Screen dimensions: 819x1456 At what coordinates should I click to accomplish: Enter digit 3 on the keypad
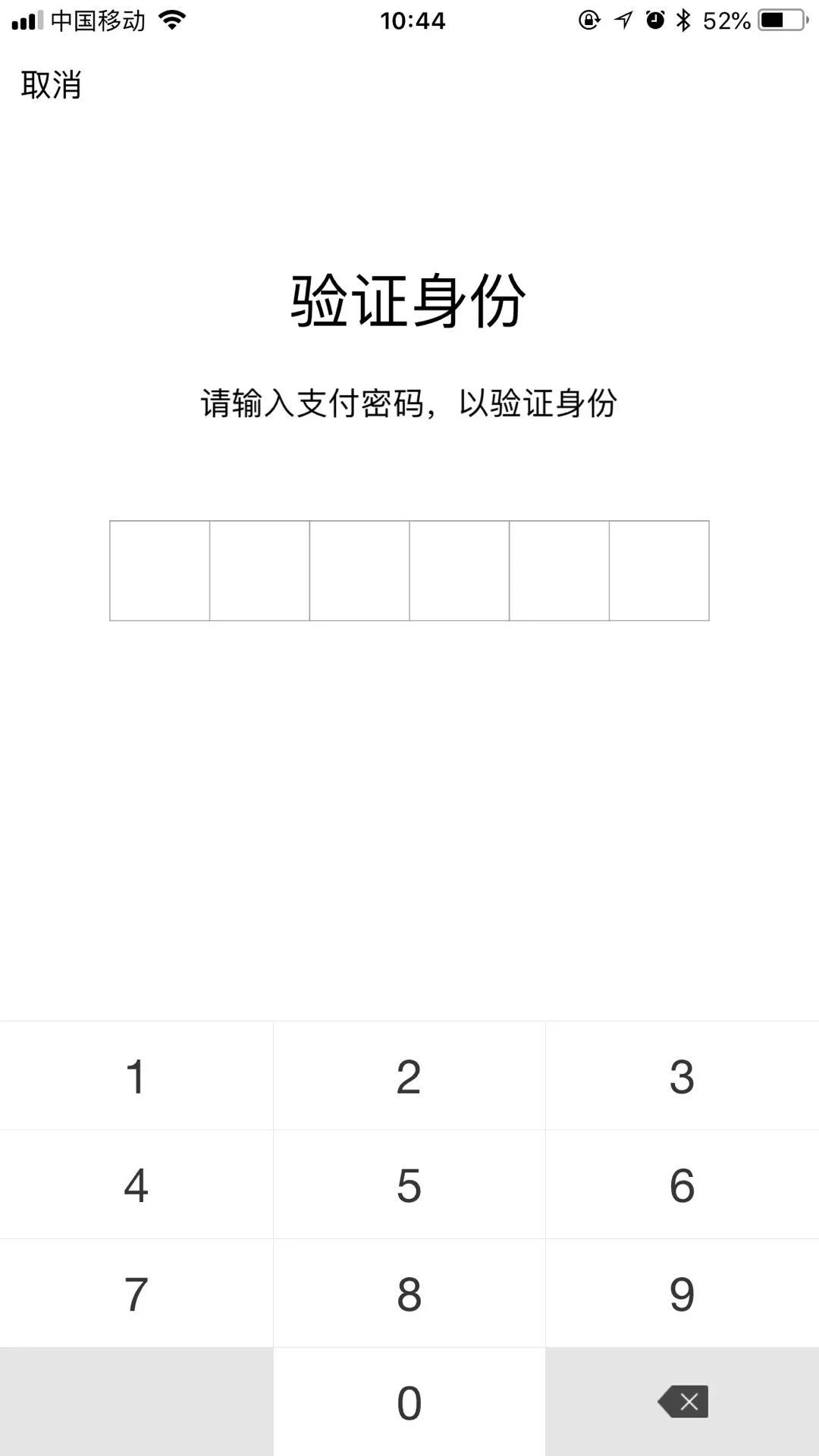tap(682, 1075)
